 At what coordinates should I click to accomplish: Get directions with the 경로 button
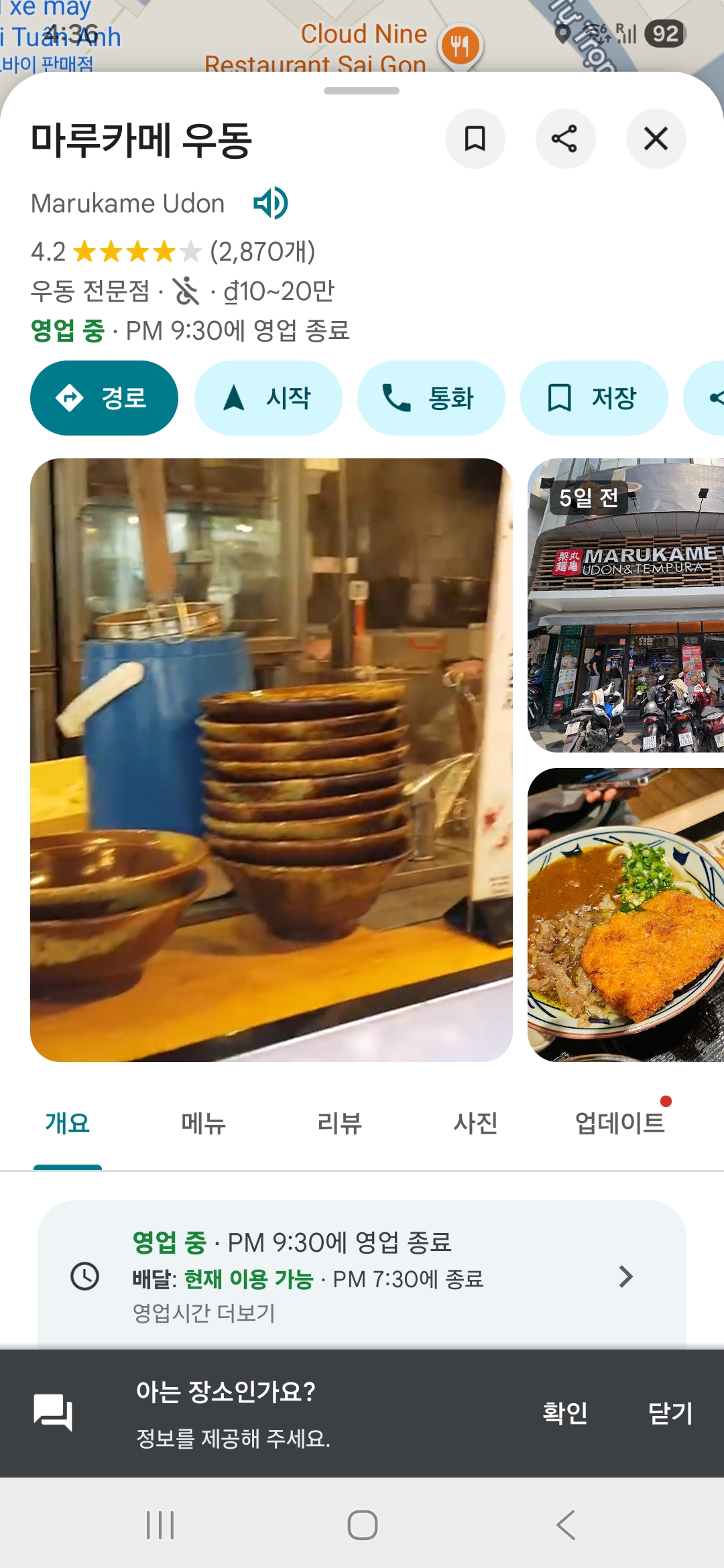(104, 398)
